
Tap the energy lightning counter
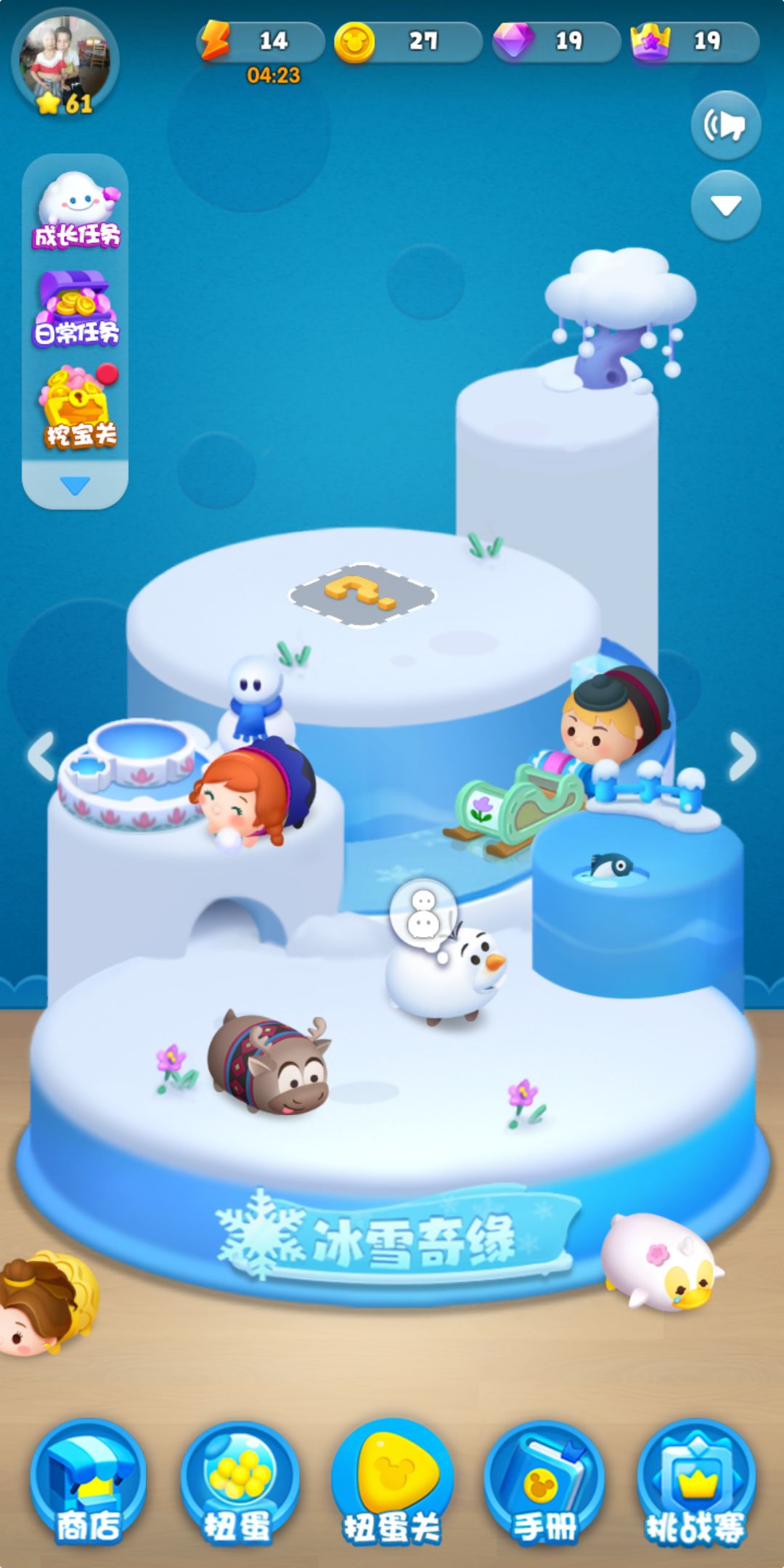pos(261,41)
